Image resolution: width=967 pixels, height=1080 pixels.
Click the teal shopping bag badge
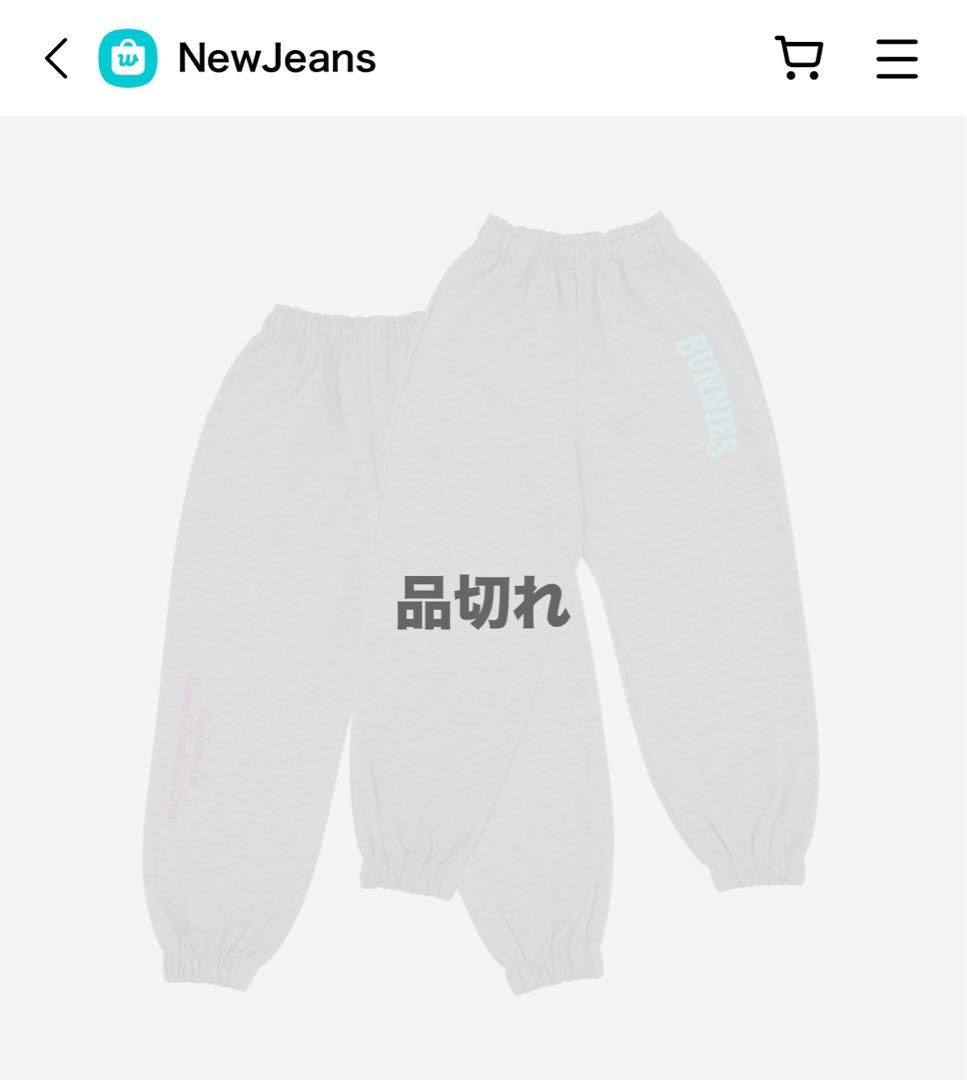click(x=125, y=58)
